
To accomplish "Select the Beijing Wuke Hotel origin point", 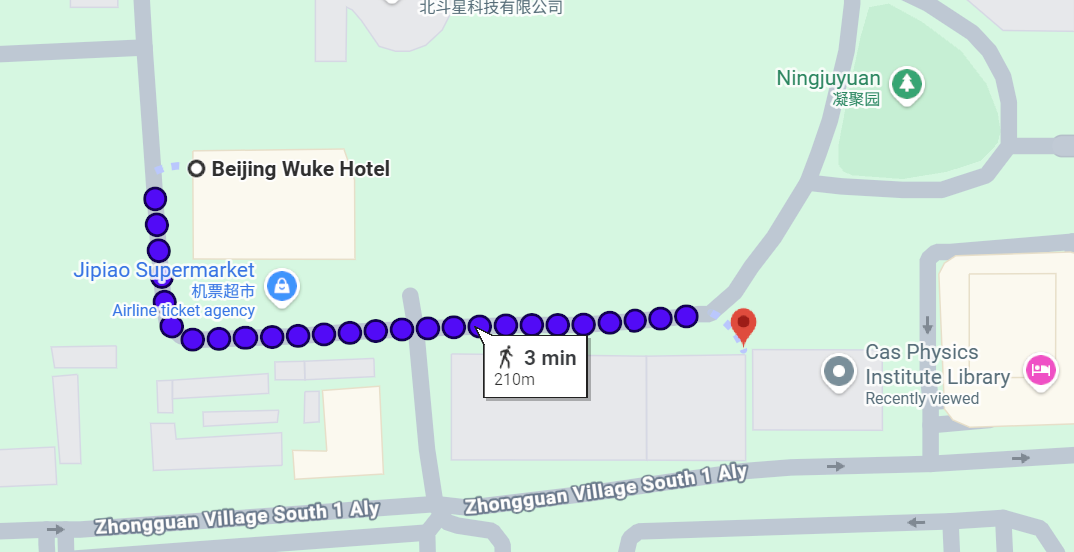I will coord(197,169).
